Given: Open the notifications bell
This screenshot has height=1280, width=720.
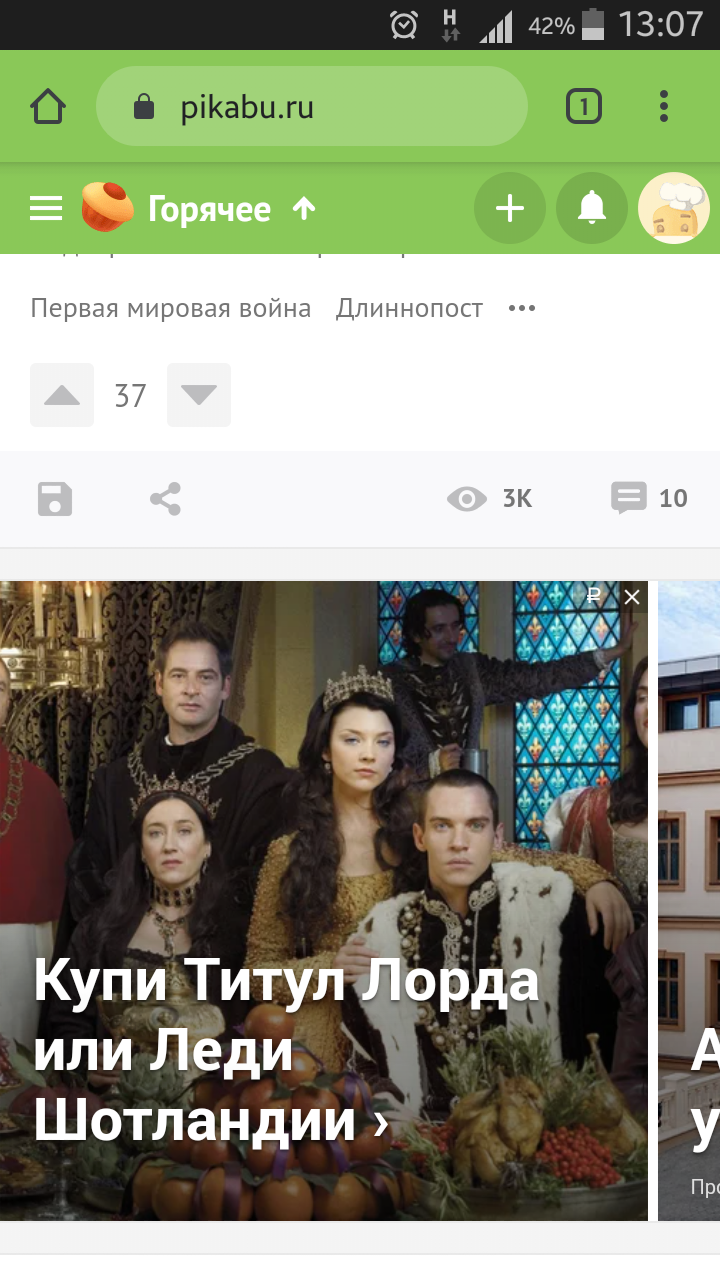Looking at the screenshot, I should [x=592, y=208].
